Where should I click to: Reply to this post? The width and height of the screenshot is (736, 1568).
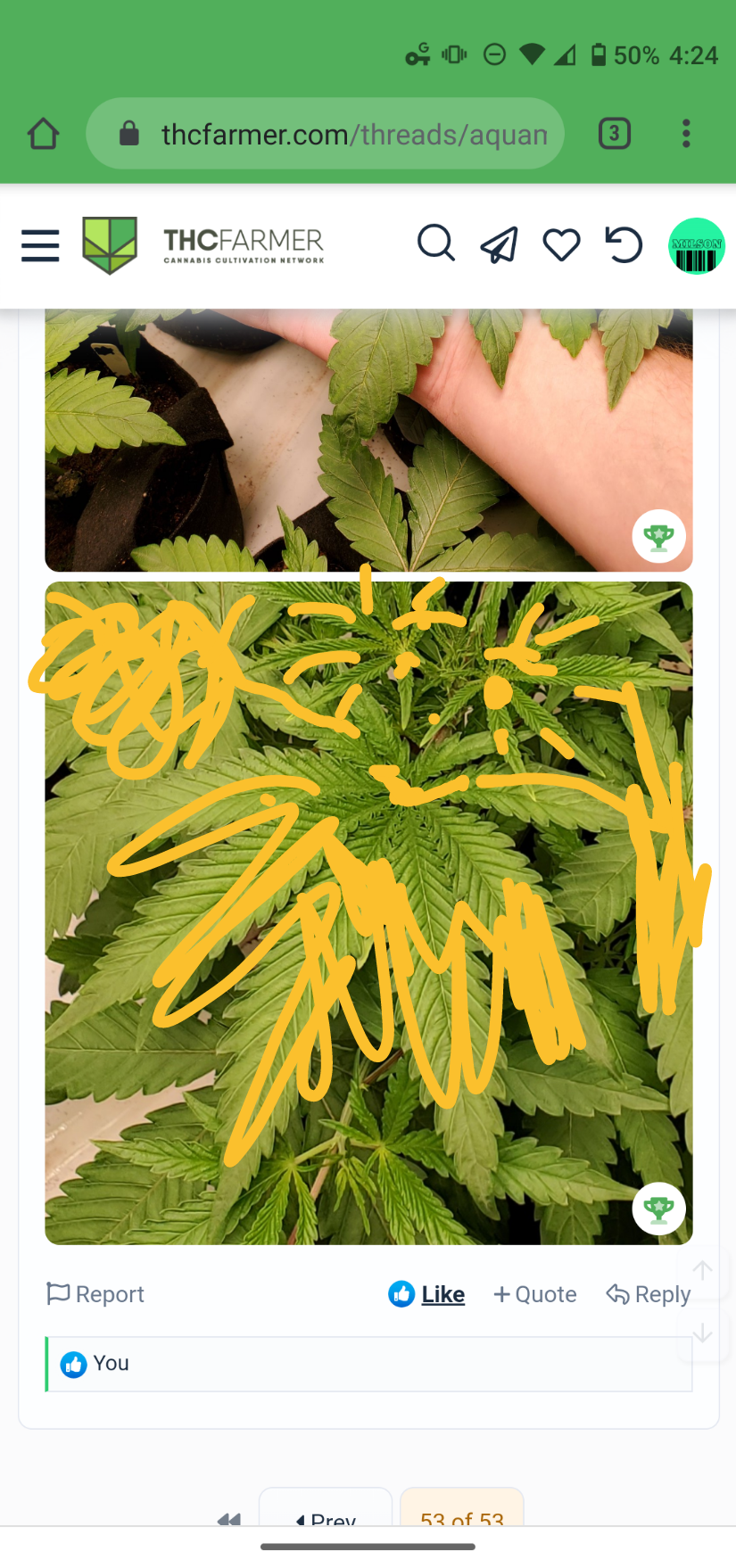[649, 1294]
